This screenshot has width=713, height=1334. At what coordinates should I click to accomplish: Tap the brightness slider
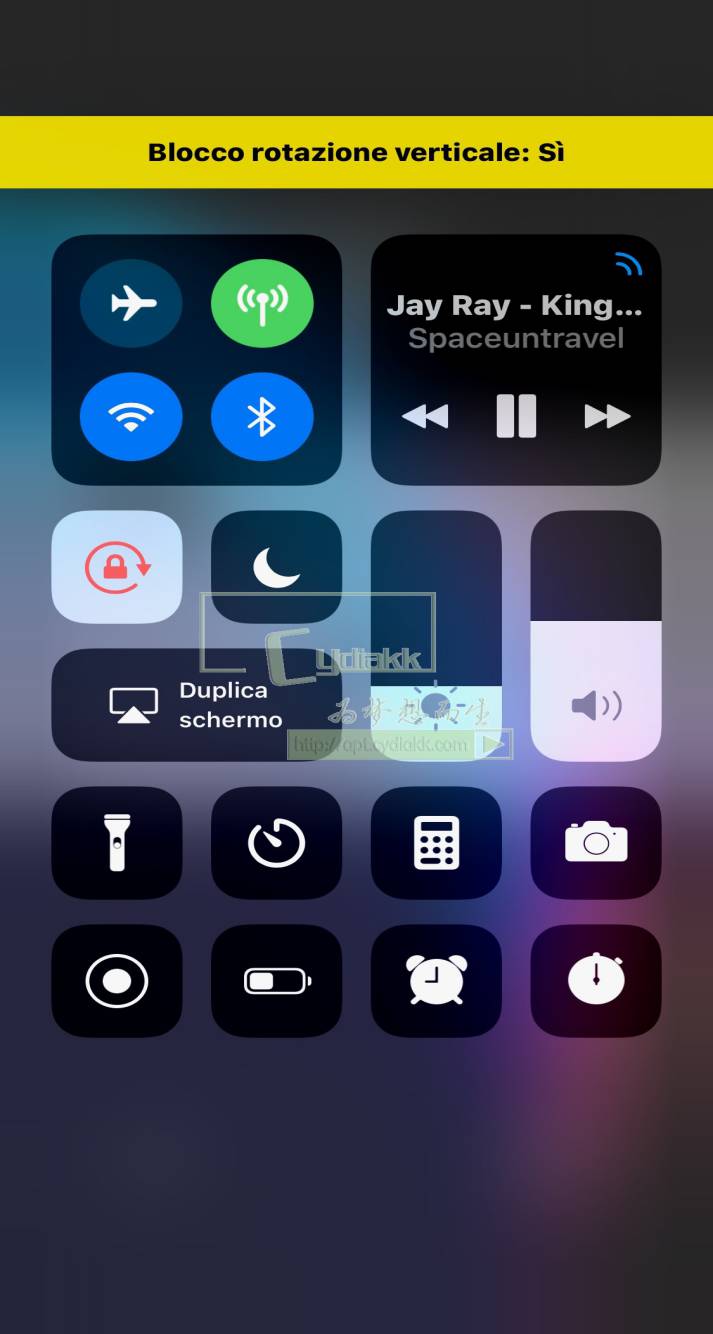pyautogui.click(x=436, y=635)
